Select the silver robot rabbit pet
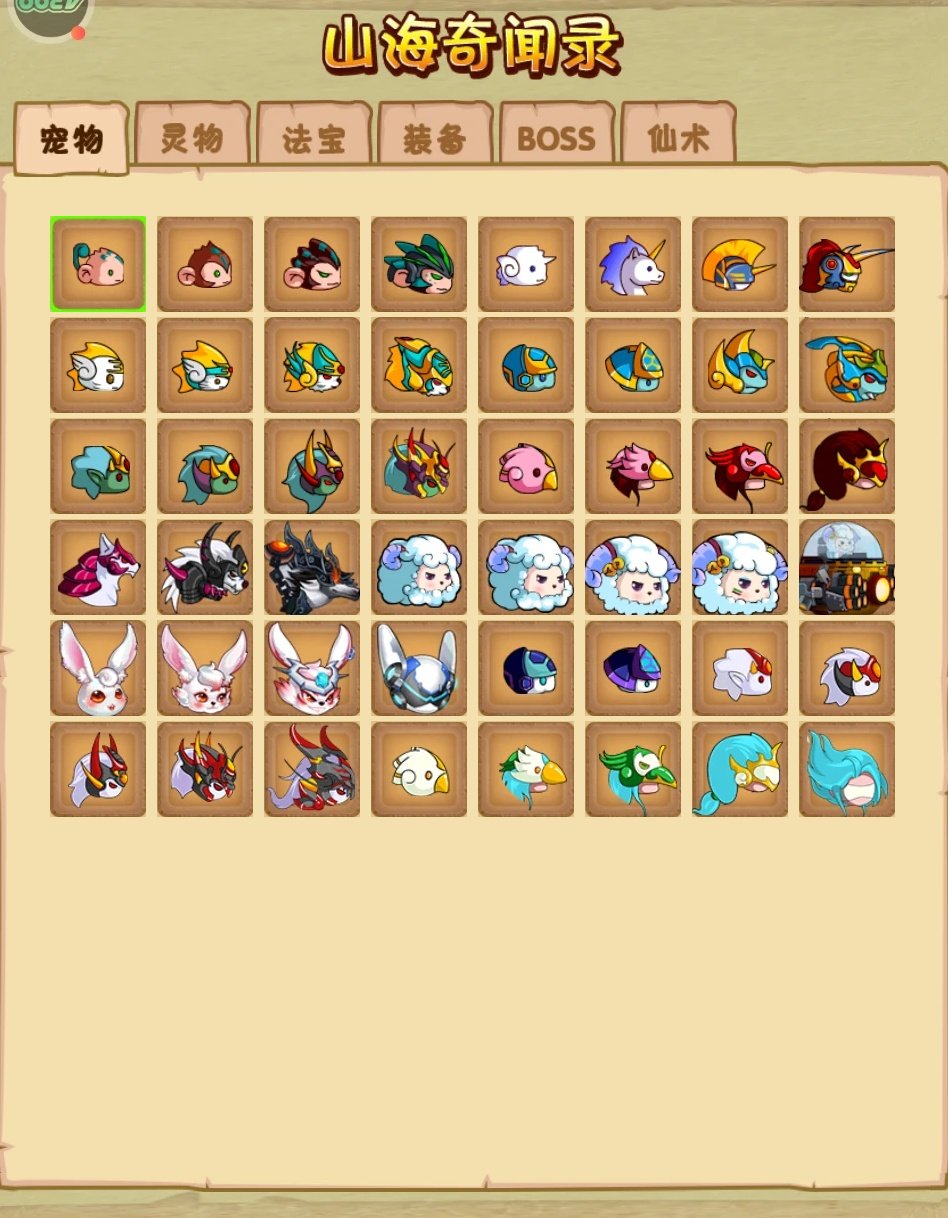The width and height of the screenshot is (948, 1218). pyautogui.click(x=419, y=668)
